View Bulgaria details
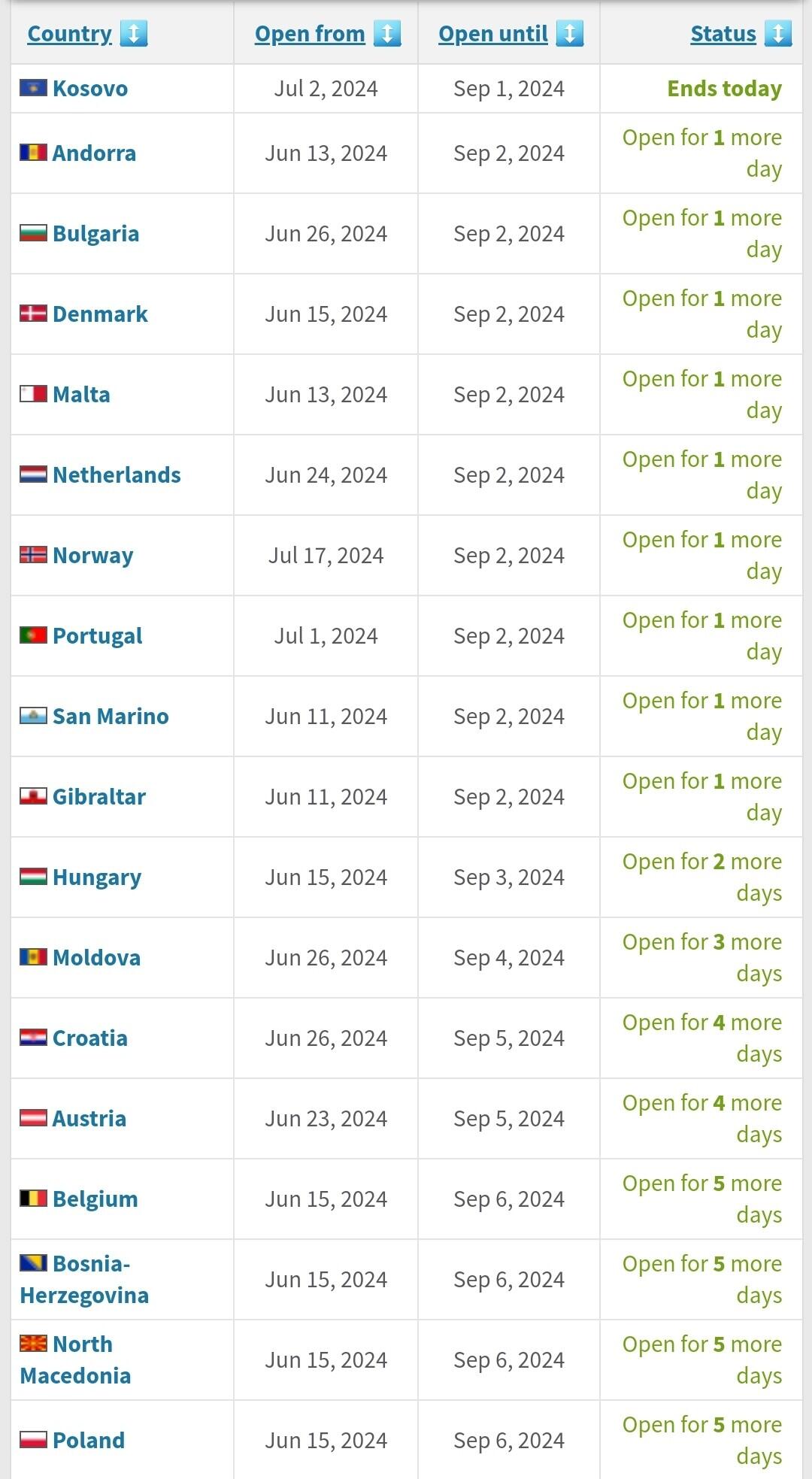This screenshot has height=1479, width=812. tap(95, 234)
